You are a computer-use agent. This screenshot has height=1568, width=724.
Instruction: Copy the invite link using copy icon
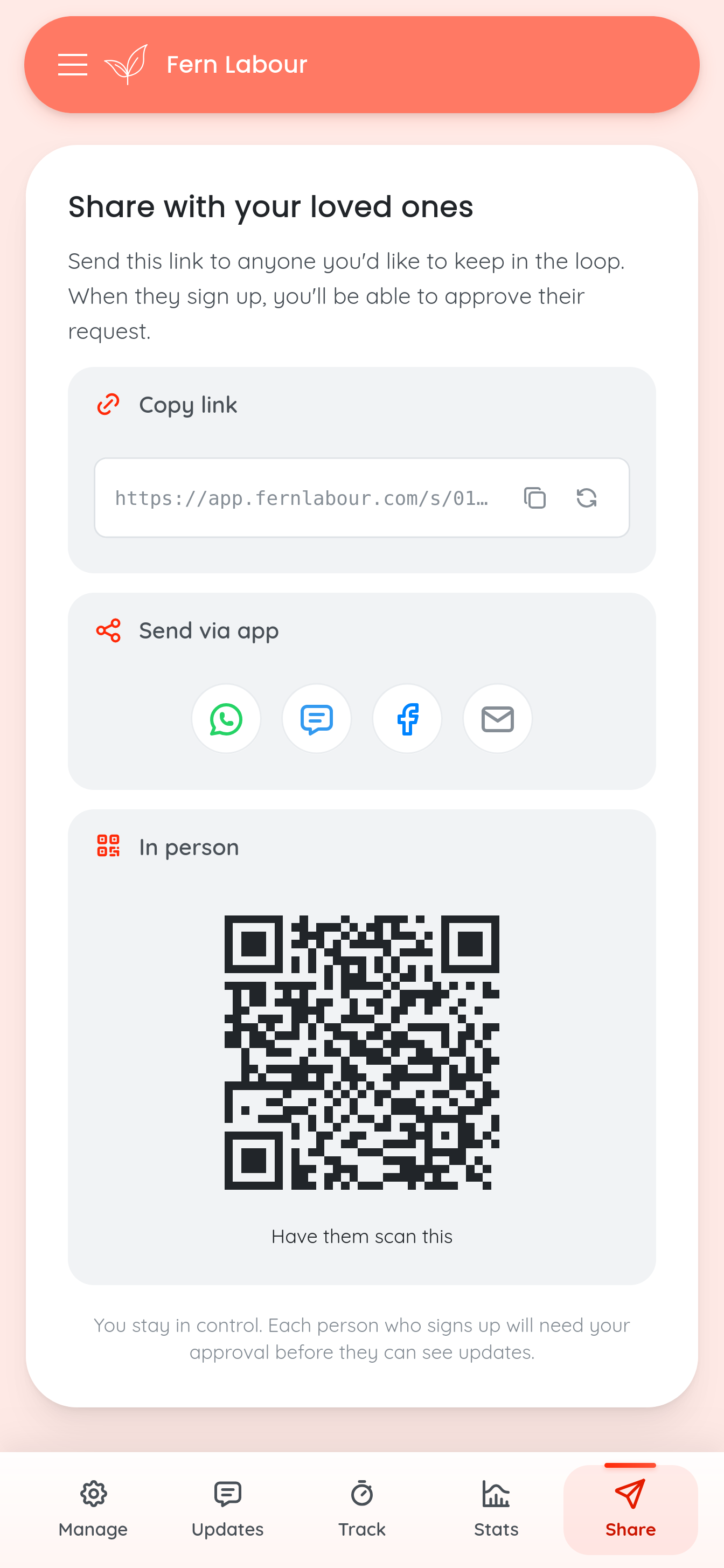pos(534,498)
